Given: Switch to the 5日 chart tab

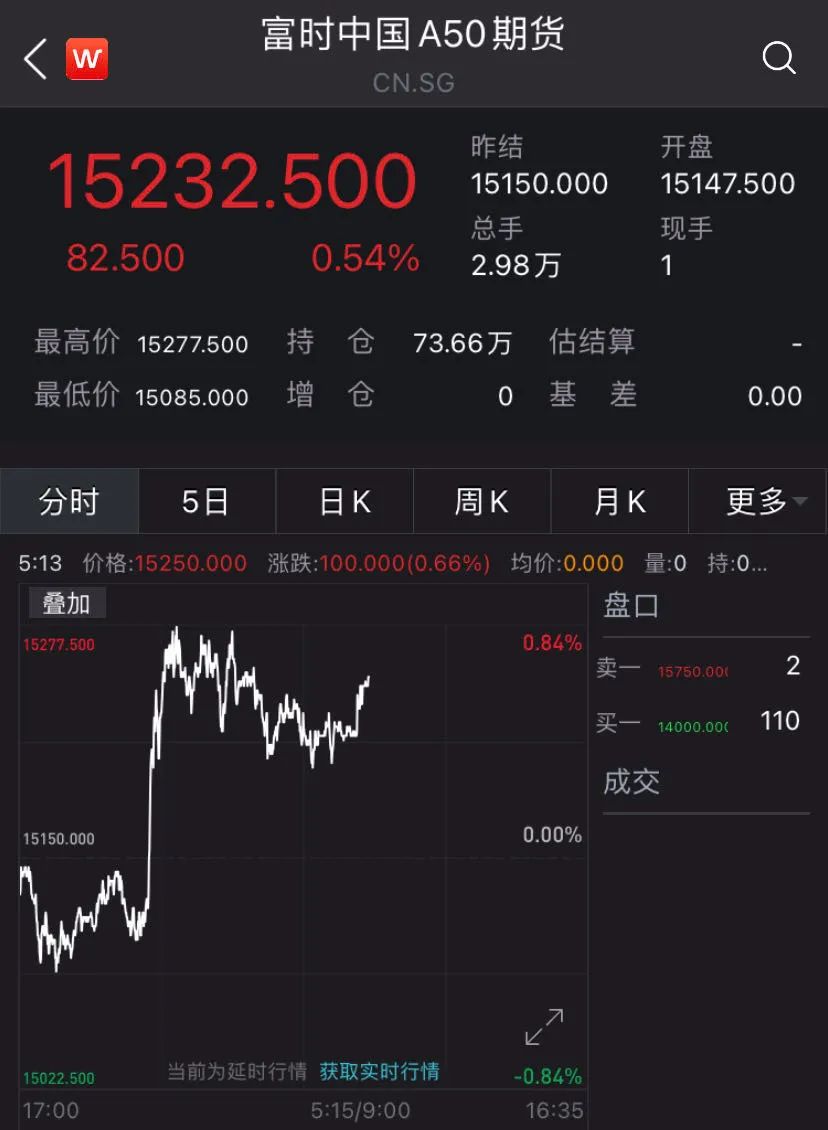Looking at the screenshot, I should point(206,501).
